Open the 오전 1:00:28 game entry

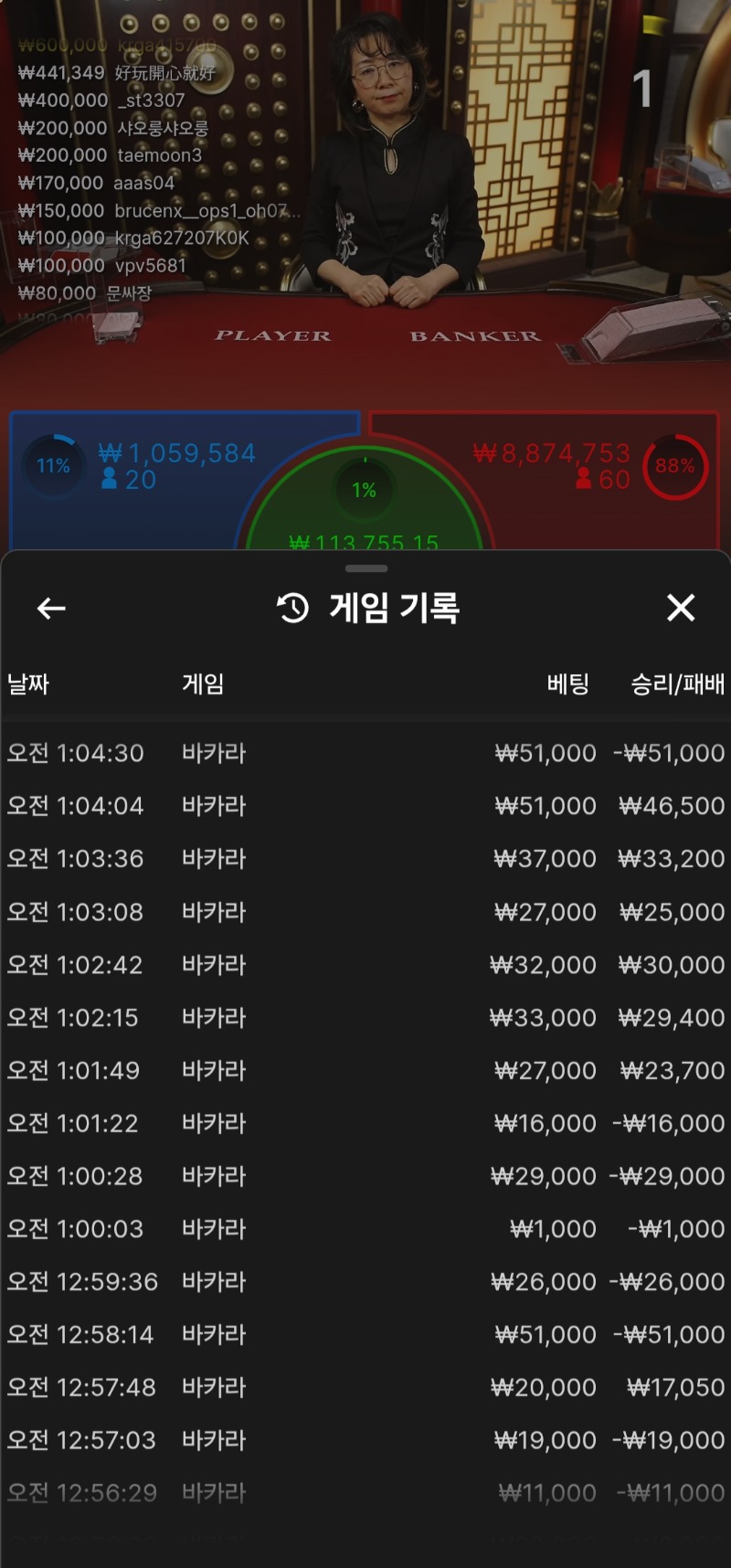click(x=365, y=1176)
